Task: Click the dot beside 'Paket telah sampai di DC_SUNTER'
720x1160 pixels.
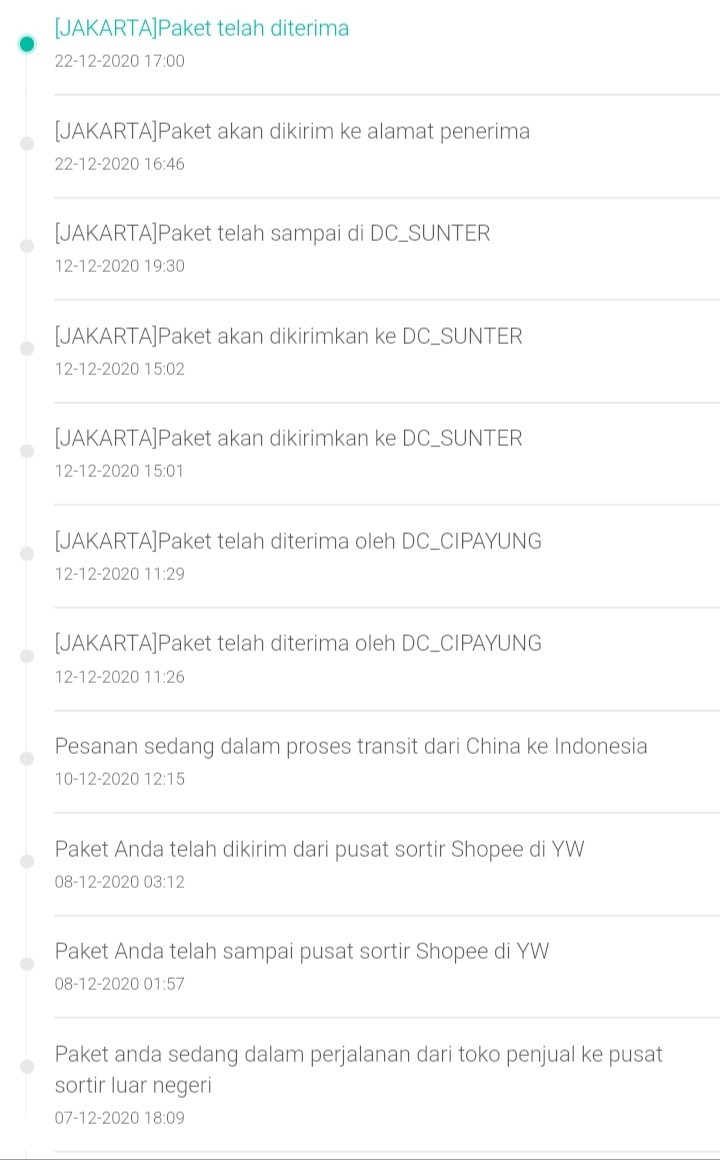Action: 25,246
